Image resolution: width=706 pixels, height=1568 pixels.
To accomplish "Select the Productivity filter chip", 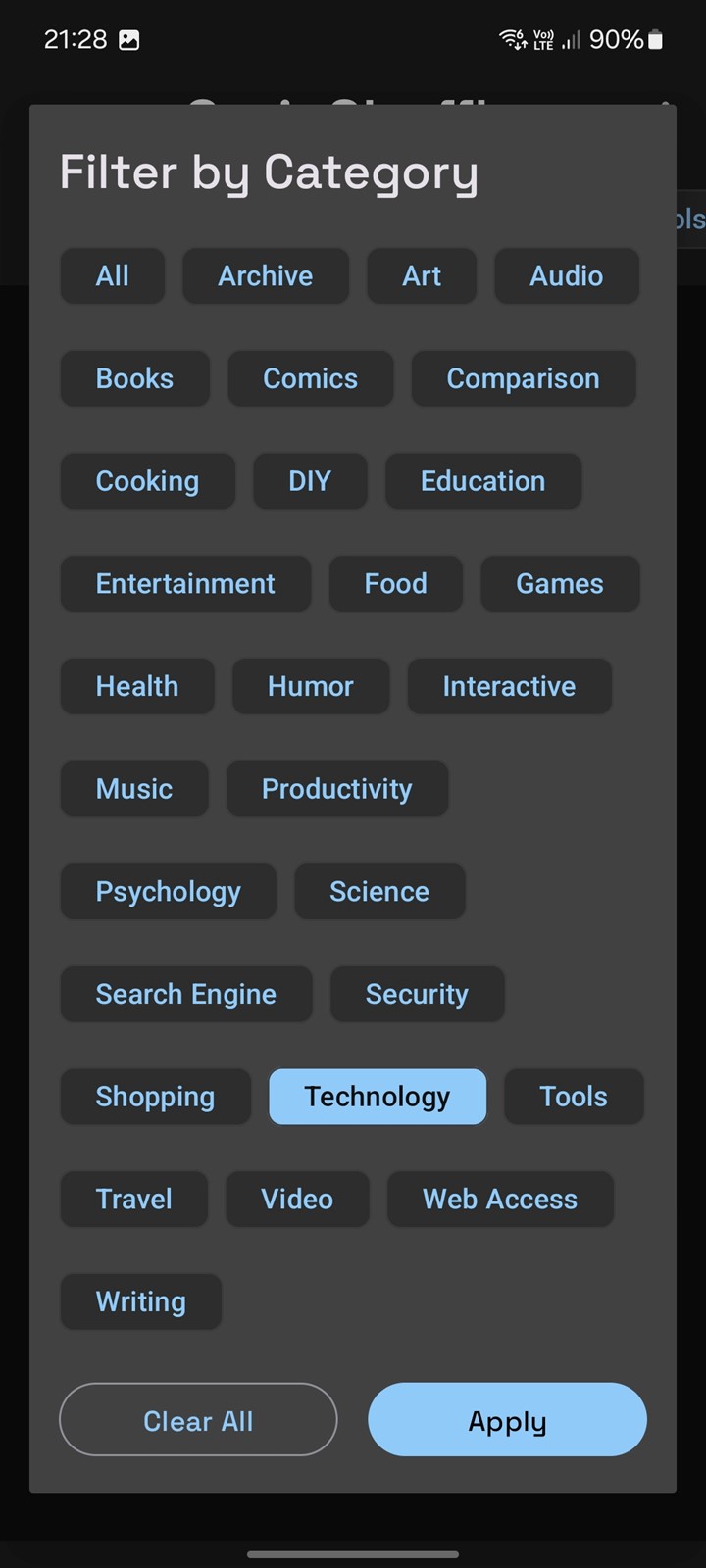I will 337,789.
